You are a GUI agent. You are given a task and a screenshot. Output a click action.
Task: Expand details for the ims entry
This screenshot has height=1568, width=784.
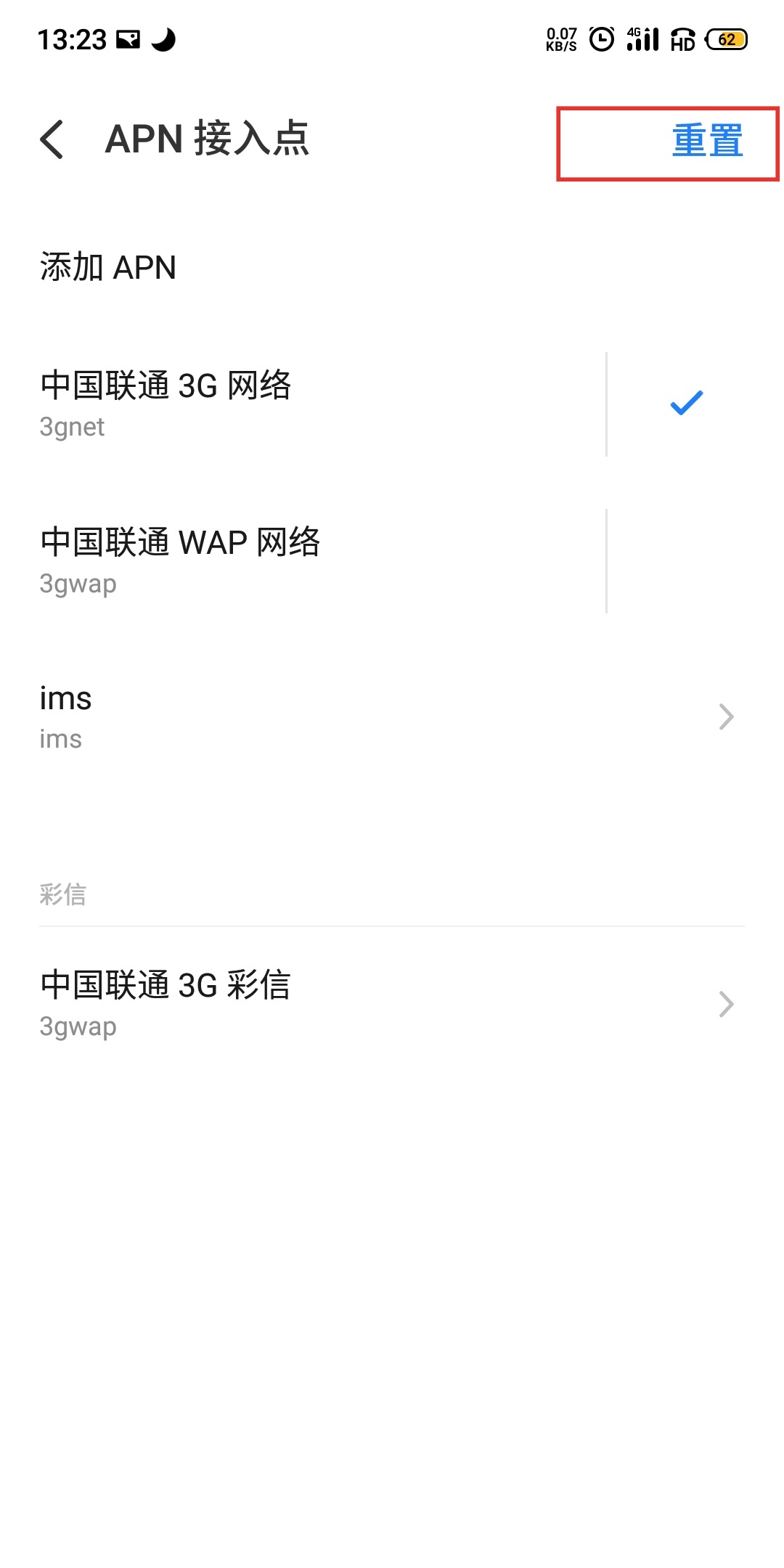click(x=725, y=717)
